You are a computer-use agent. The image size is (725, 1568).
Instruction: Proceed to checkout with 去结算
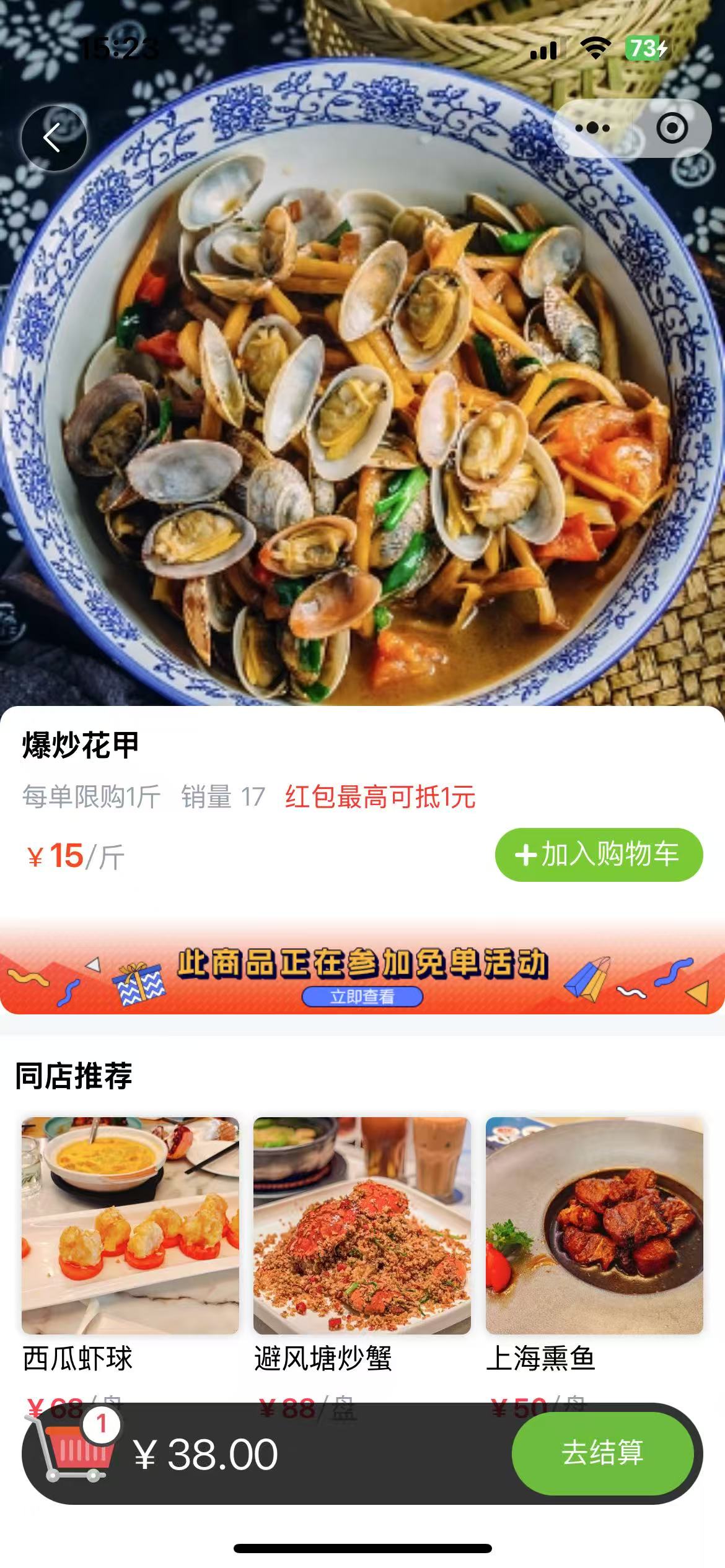(602, 1453)
